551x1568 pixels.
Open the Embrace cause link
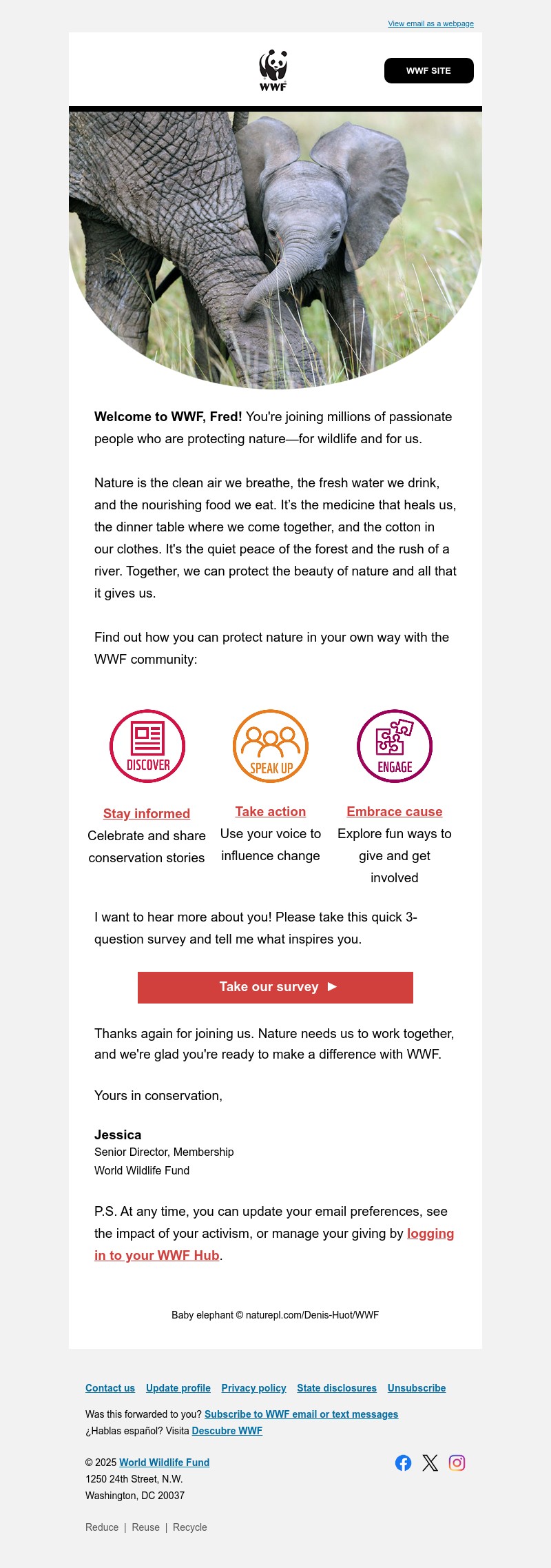[x=394, y=811]
